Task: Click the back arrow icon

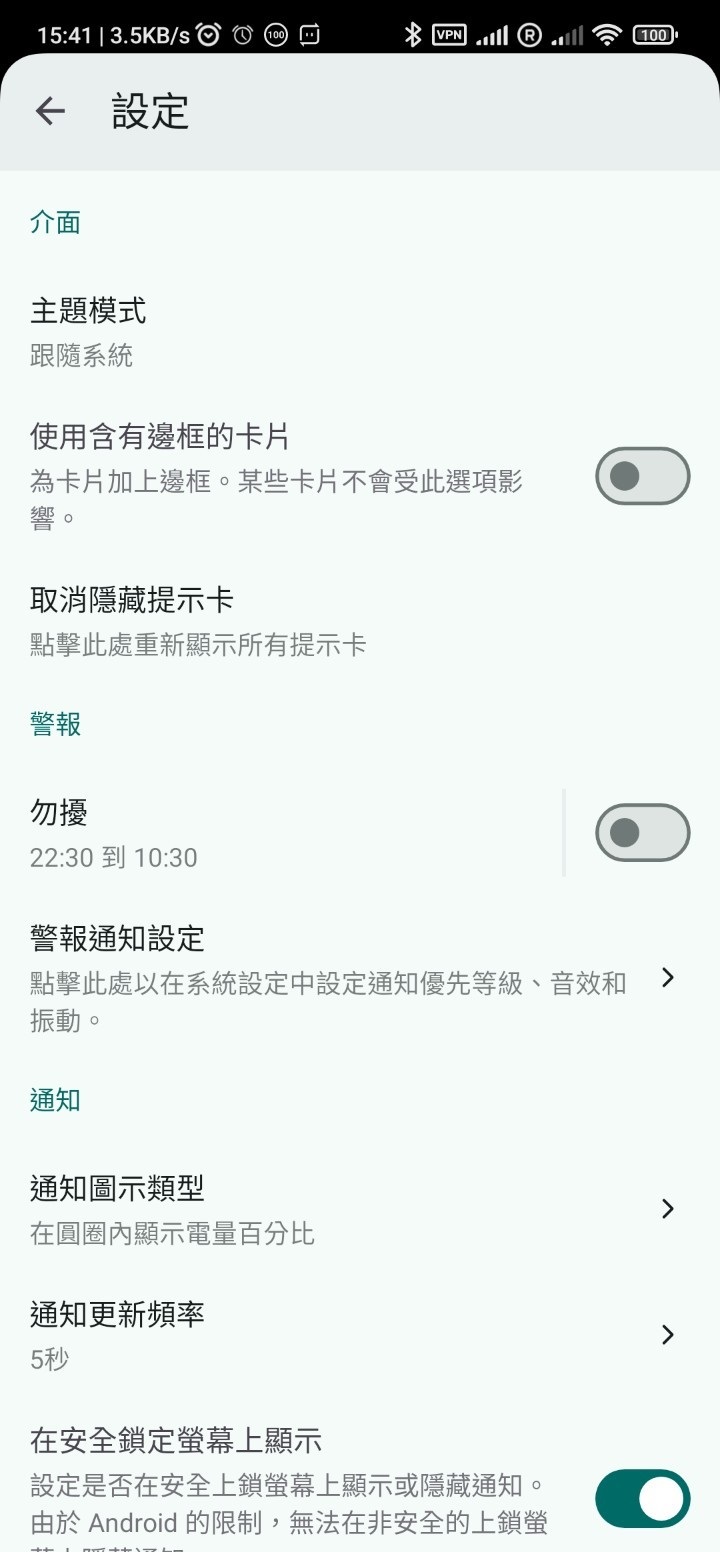Action: pyautogui.click(x=49, y=110)
